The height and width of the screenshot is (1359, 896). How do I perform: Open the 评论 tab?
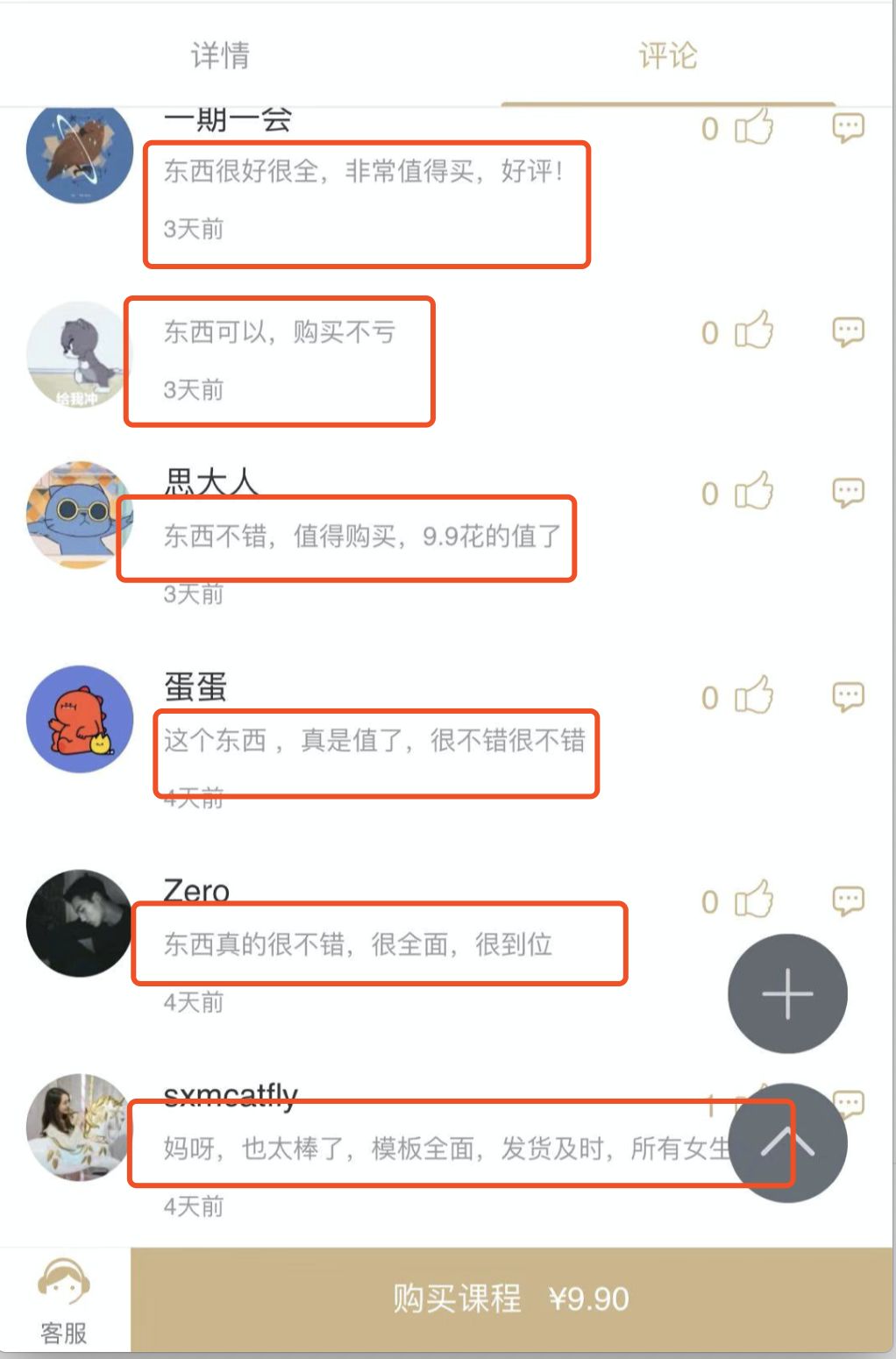(x=667, y=55)
